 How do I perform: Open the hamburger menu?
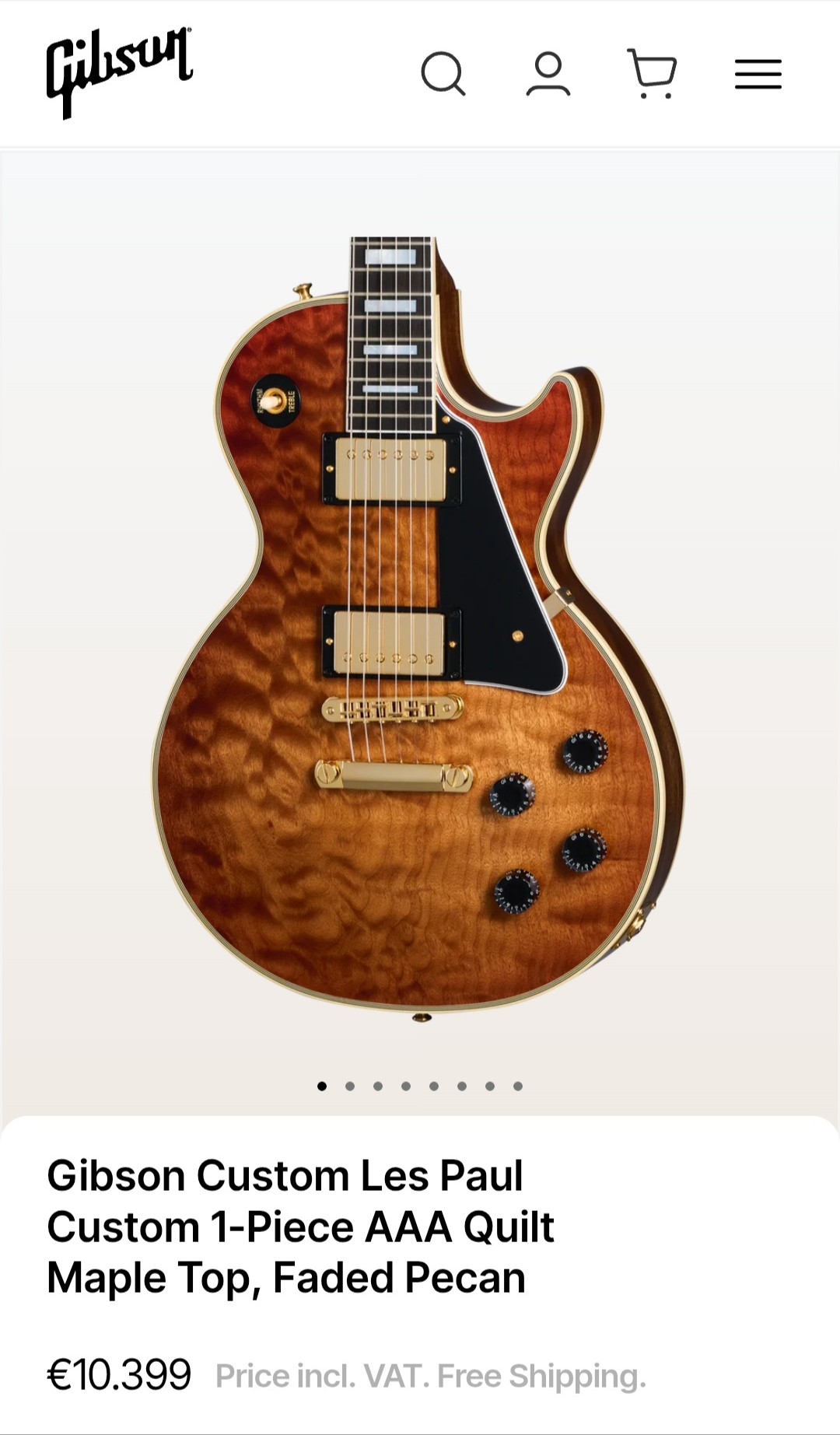pos(758,74)
